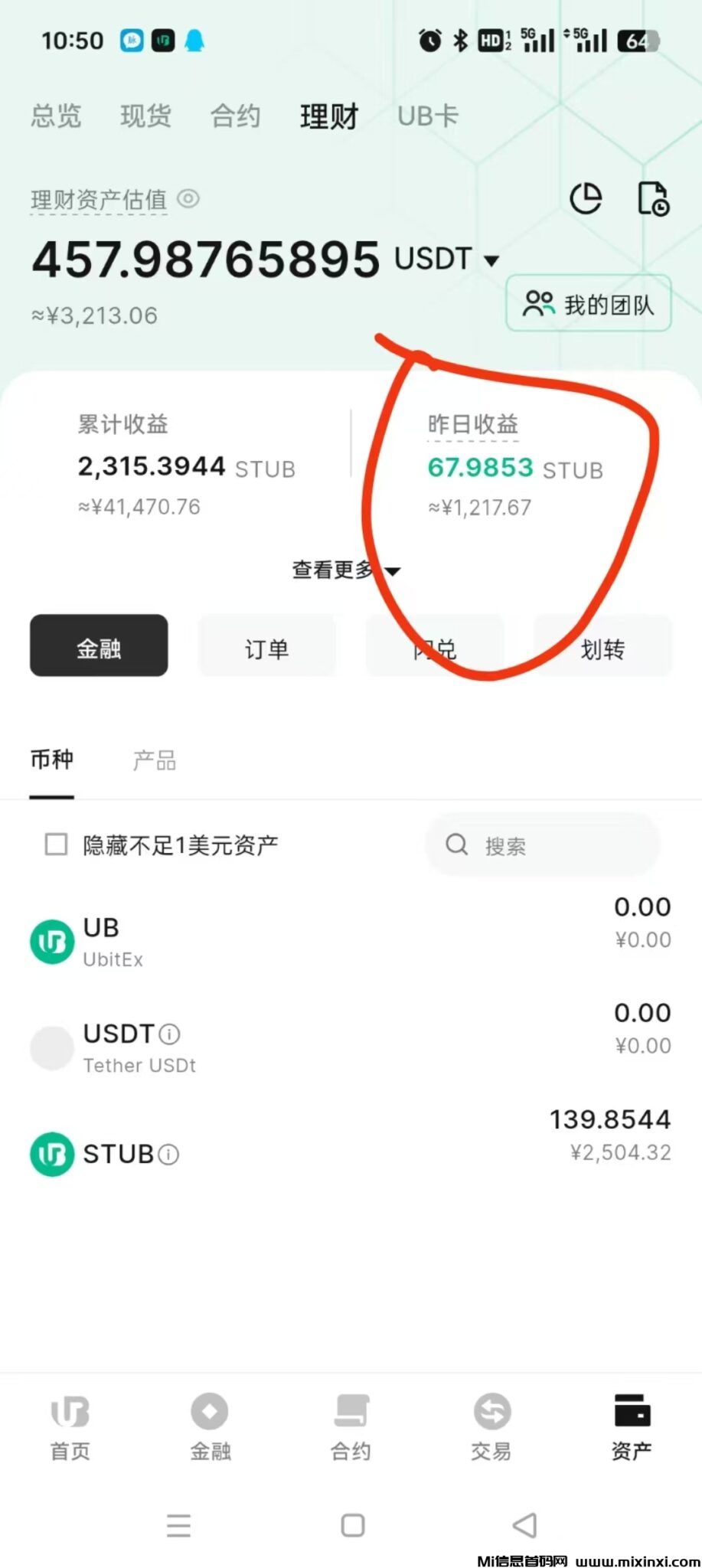The image size is (702, 1568).
Task: Tap the system back button
Action: point(524,1525)
